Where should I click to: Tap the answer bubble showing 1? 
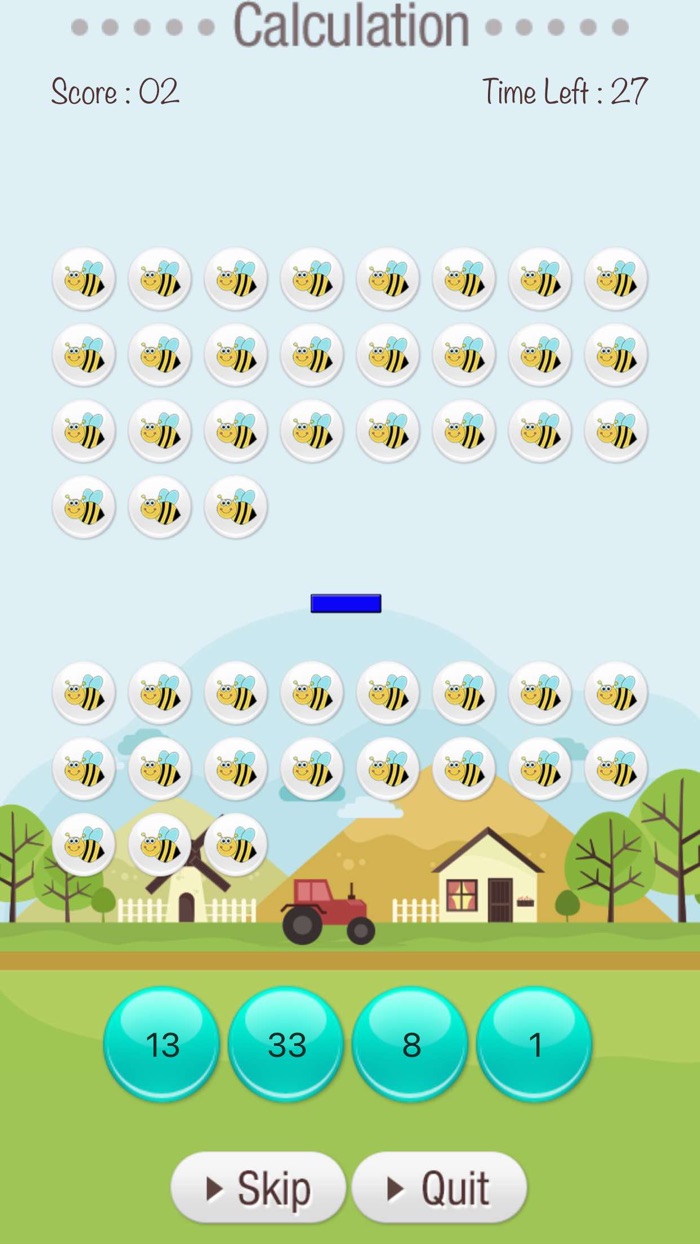click(534, 1044)
